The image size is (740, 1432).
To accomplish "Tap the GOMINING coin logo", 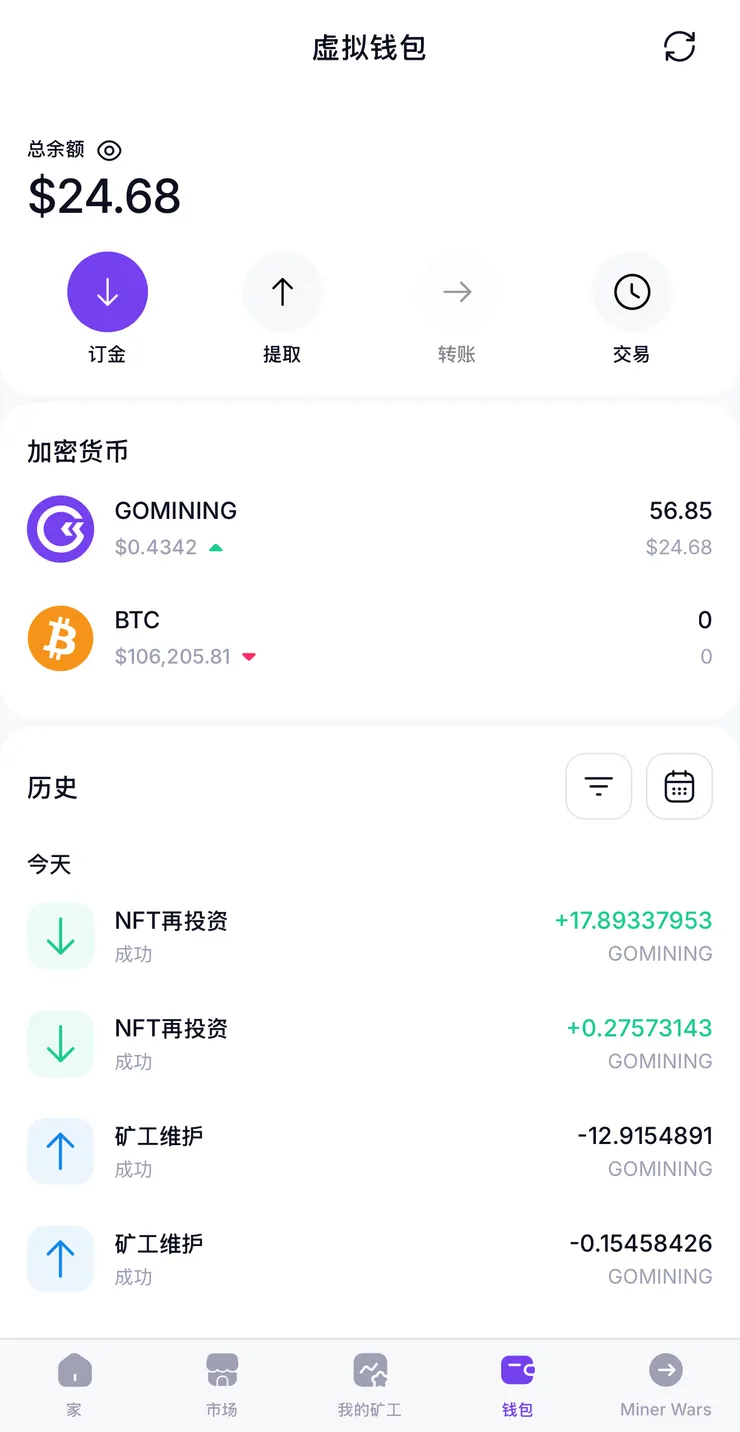I will (60, 528).
